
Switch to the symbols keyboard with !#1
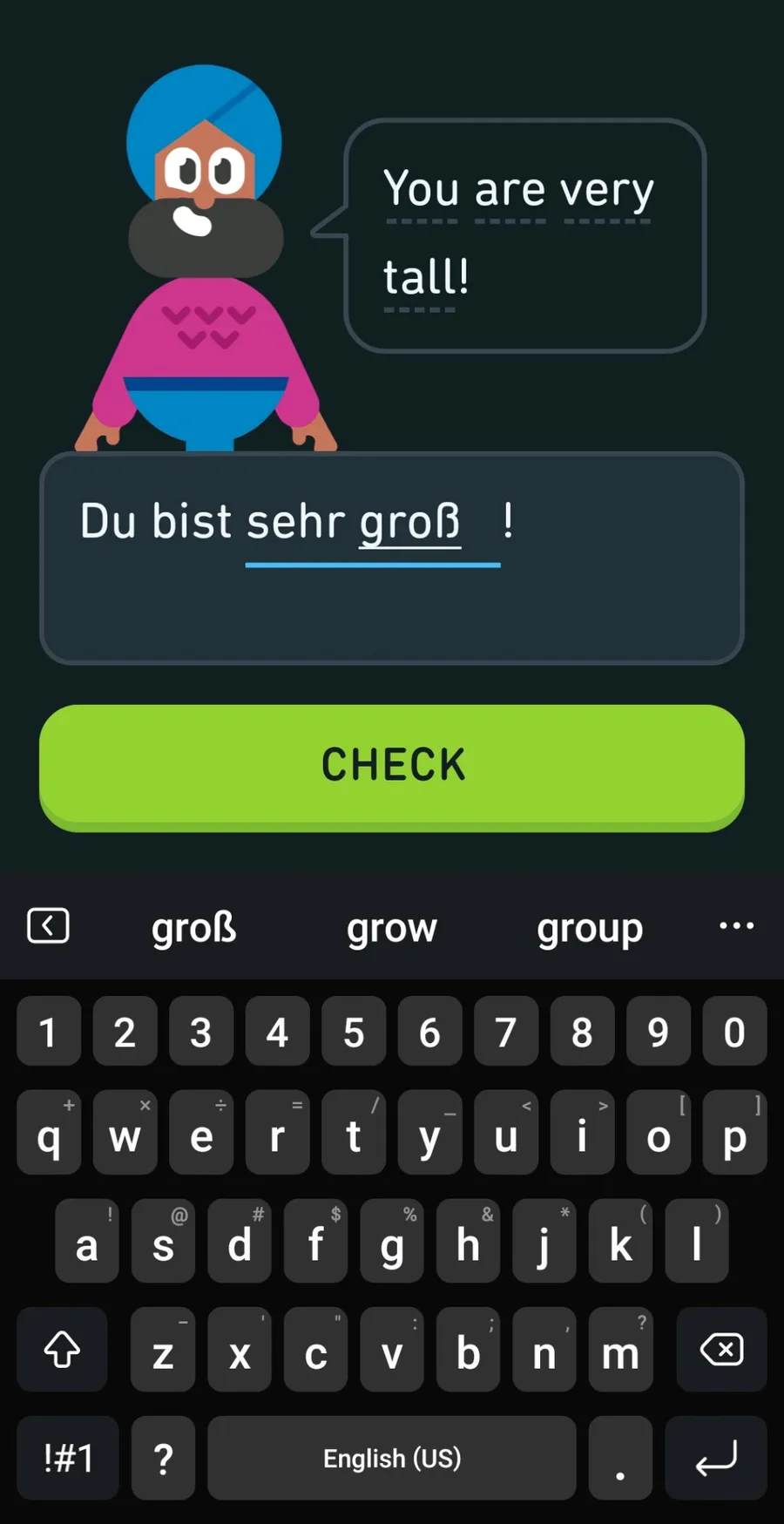point(68,1458)
